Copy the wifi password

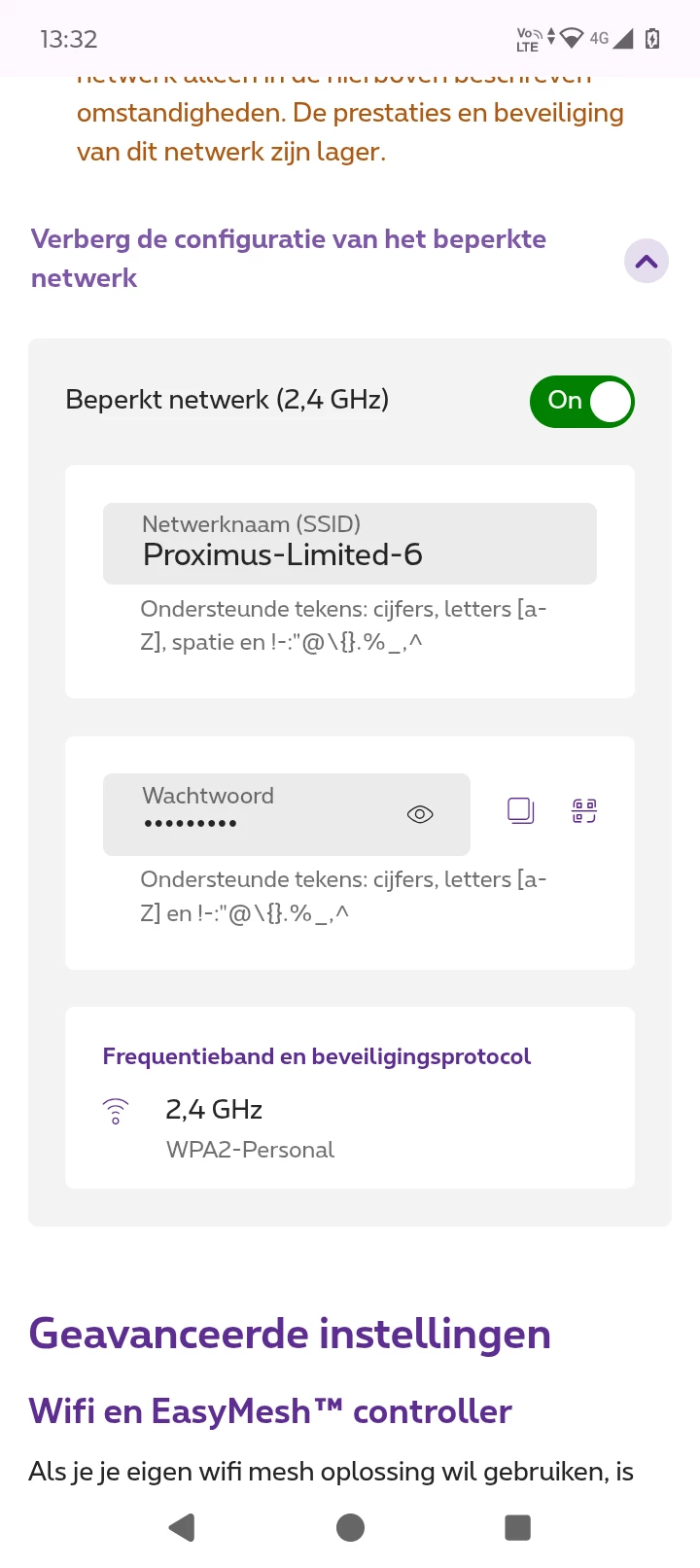(x=521, y=810)
